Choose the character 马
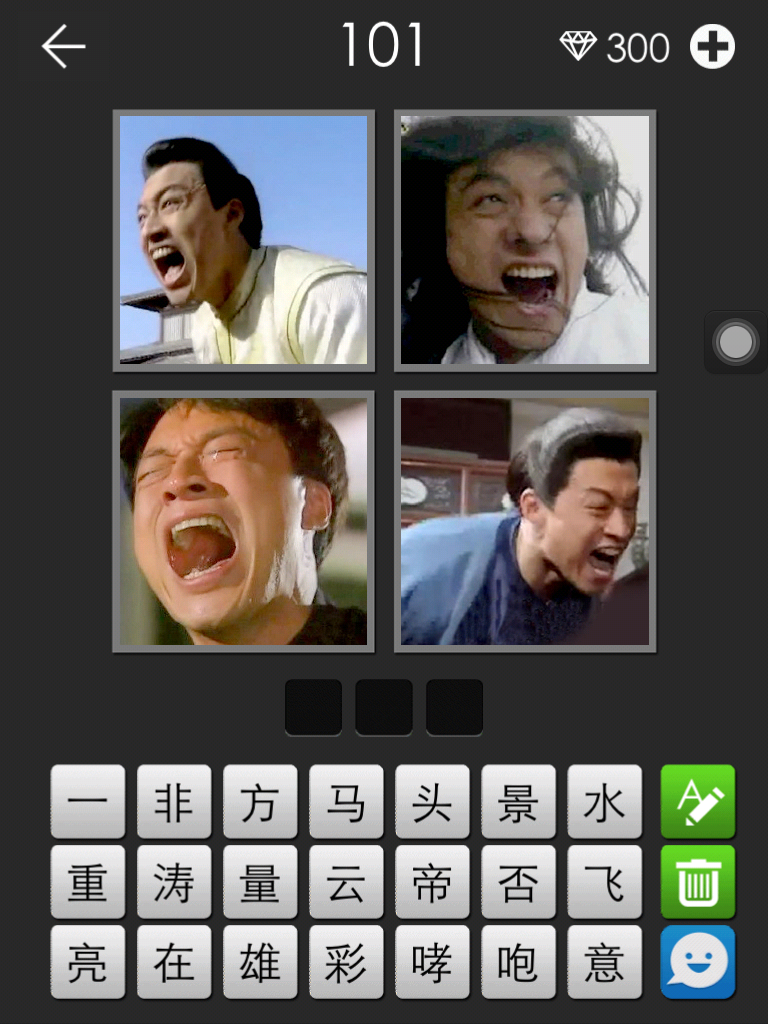The width and height of the screenshot is (768, 1024). (346, 802)
